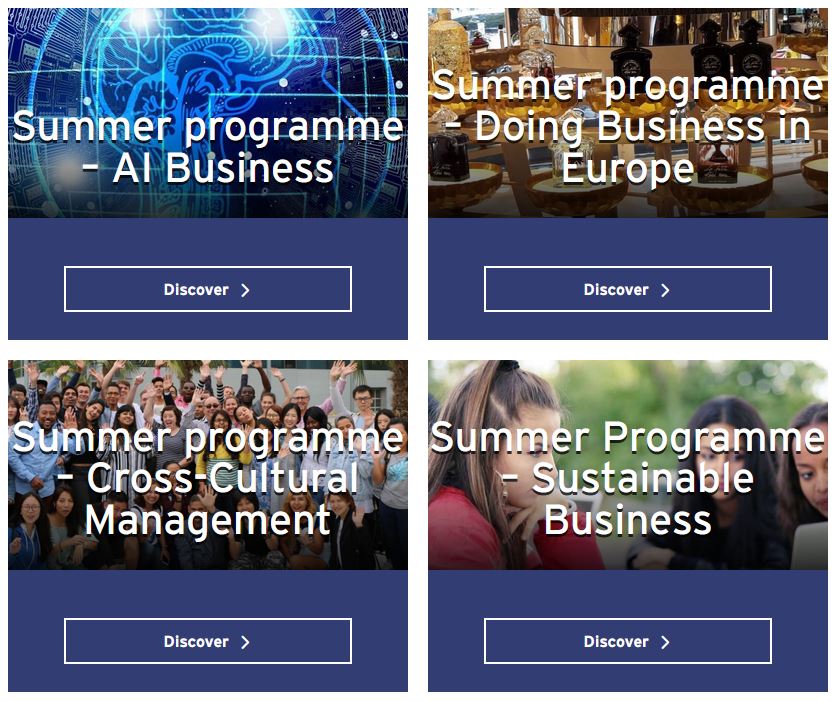Tap Discover under Cross-Cultural Management
Image resolution: width=836 pixels, height=702 pixels.
[x=208, y=641]
